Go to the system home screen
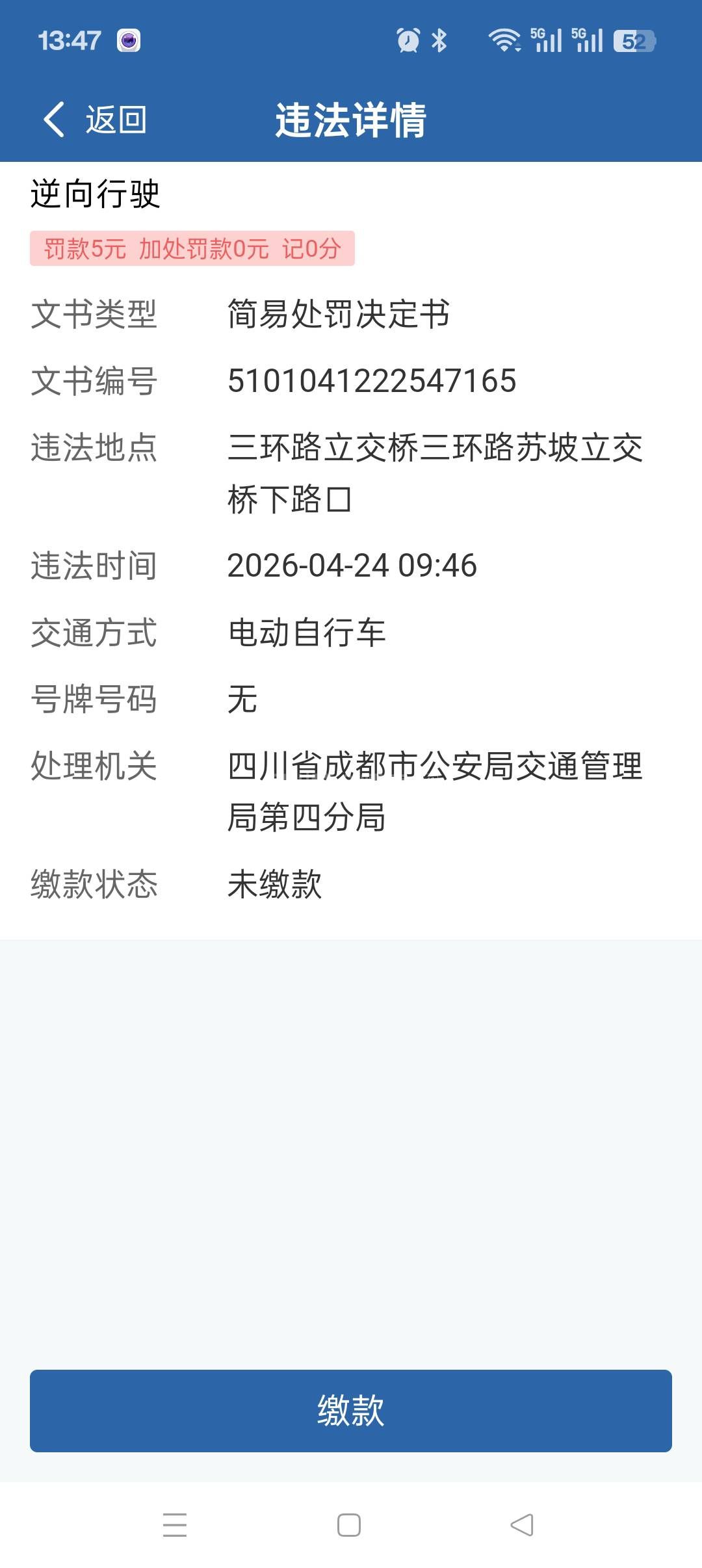This screenshot has width=702, height=1568. tap(349, 1525)
